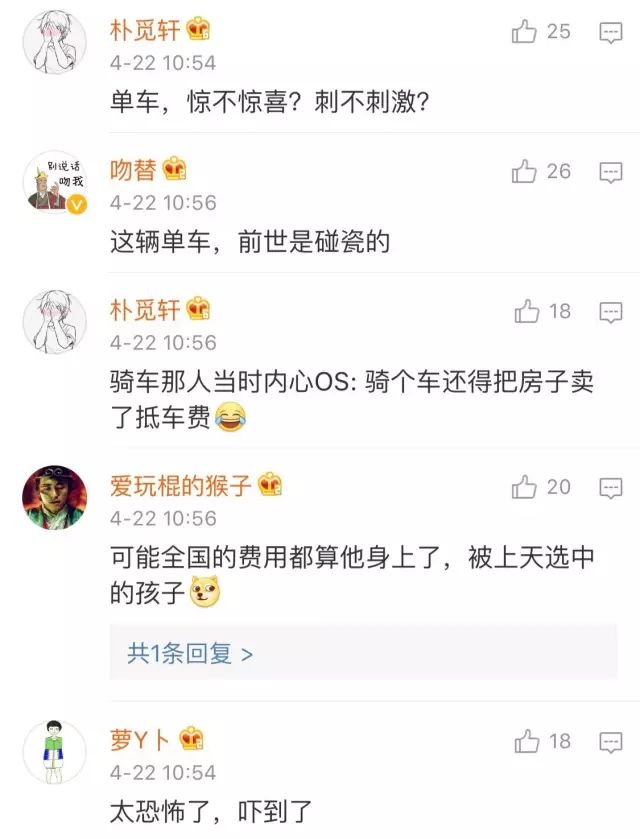640x839 pixels.
Task: Like 萝Y卜's comment "太恐怖了"
Action: pos(526,741)
